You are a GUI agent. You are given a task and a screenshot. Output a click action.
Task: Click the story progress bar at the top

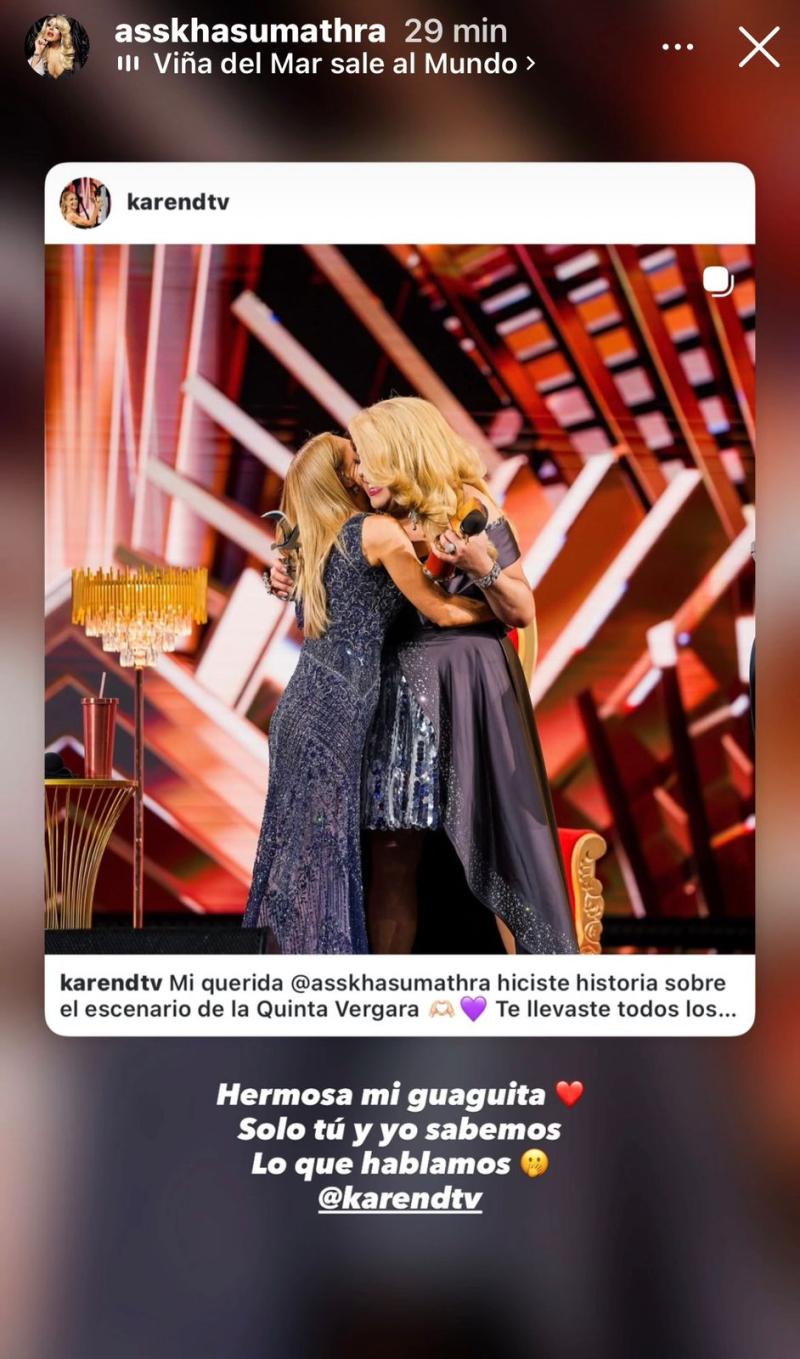coord(400,5)
